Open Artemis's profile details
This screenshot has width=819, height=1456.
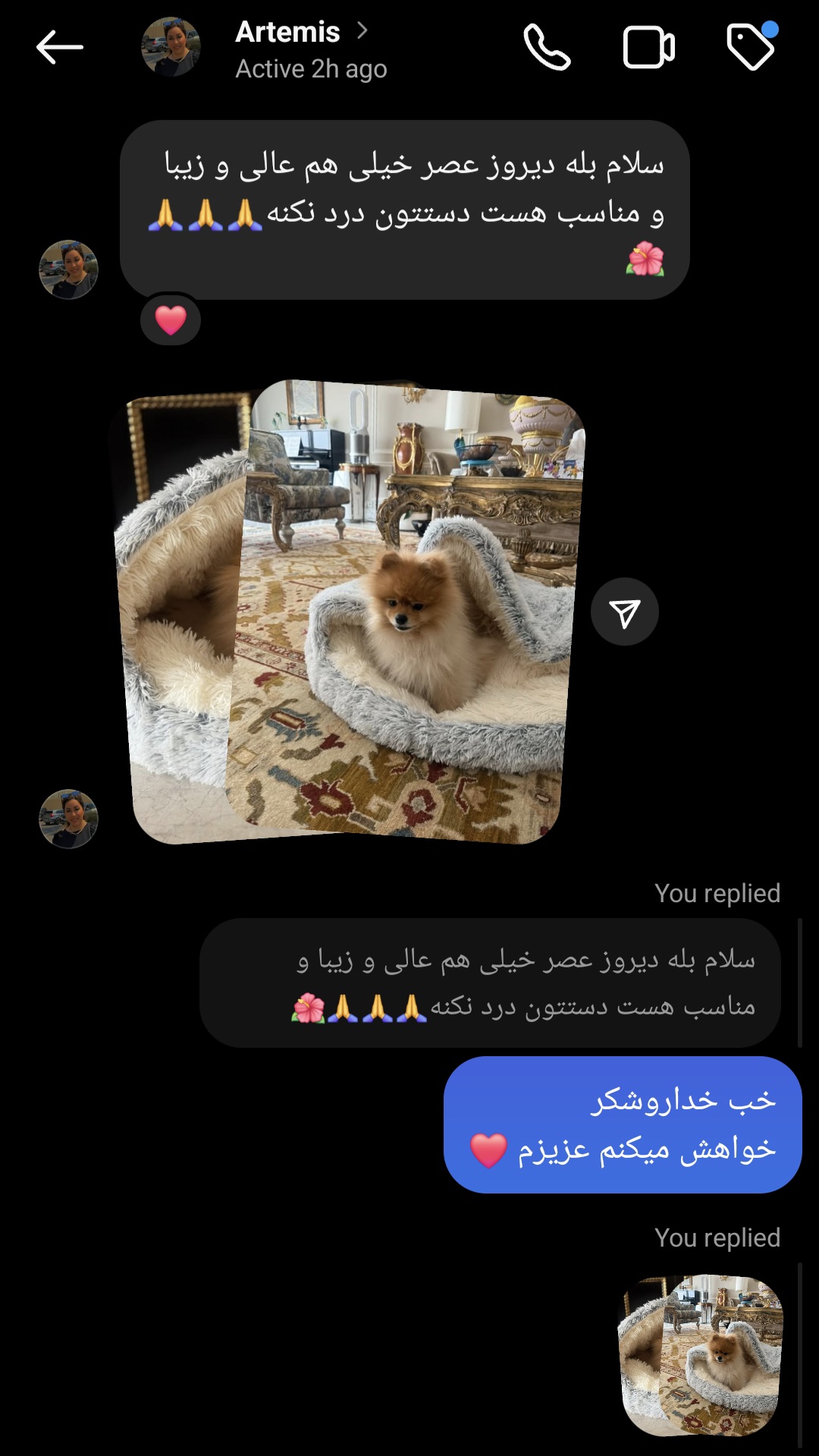(287, 48)
